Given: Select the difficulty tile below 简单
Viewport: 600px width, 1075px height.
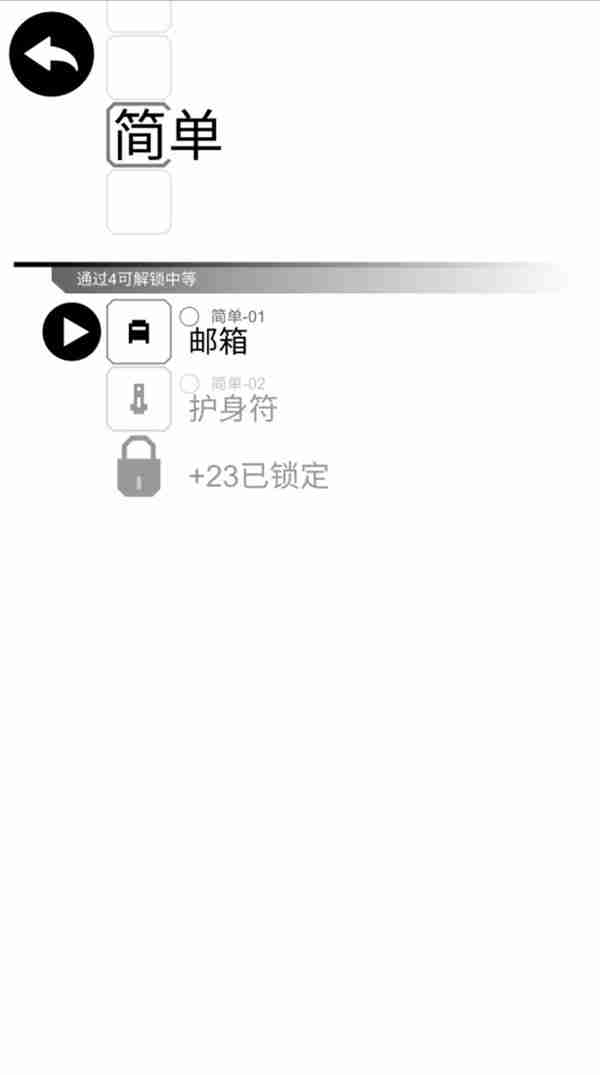Looking at the screenshot, I should [x=139, y=202].
